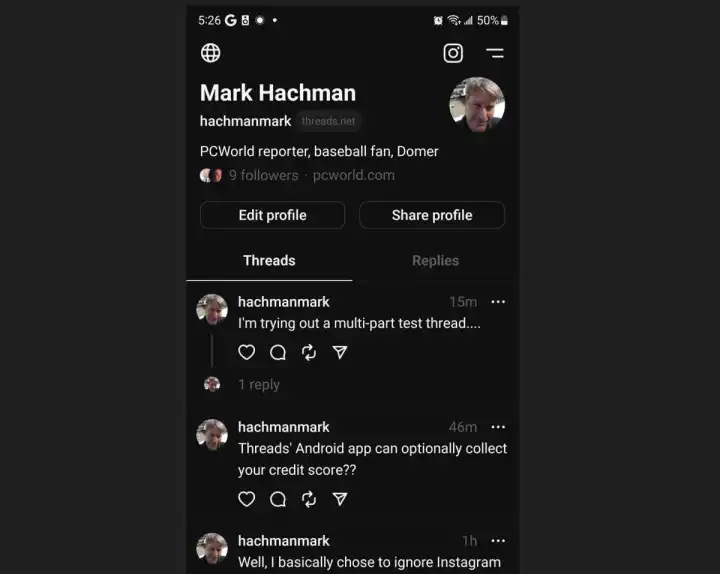View 1 reply under test thread
720x574 pixels.
point(259,385)
